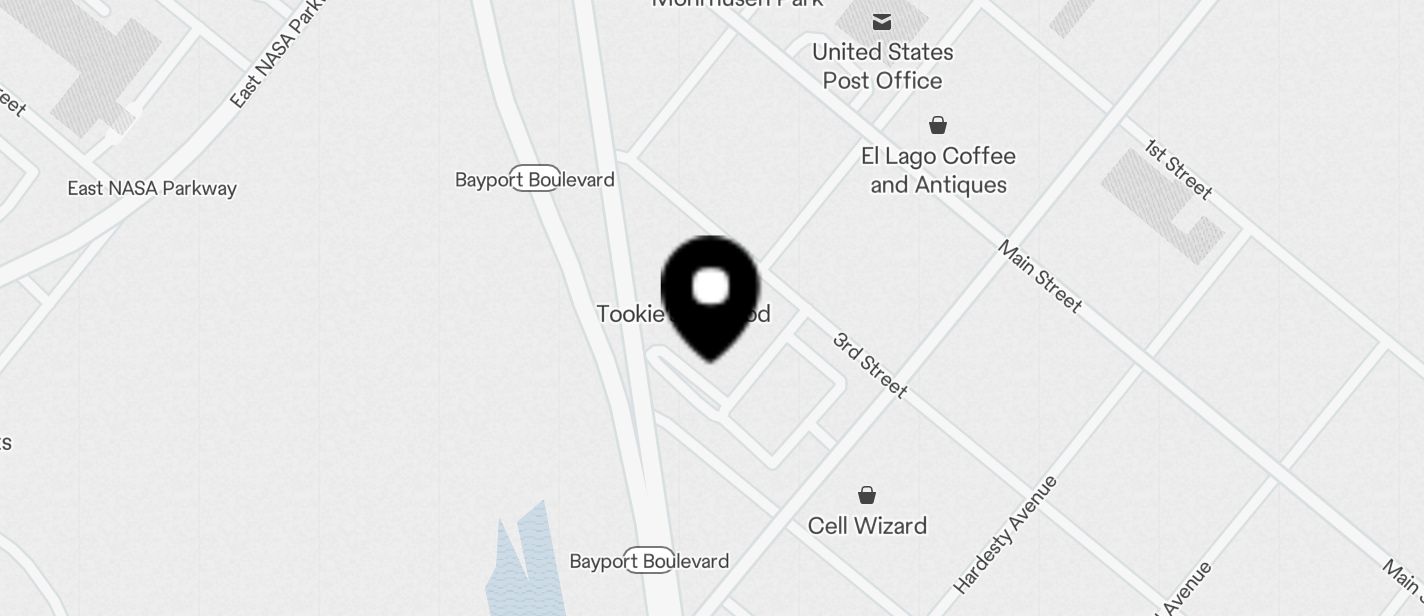Open El Lago Coffee and Antiques marker
The width and height of the screenshot is (1424, 616).
(x=938, y=125)
